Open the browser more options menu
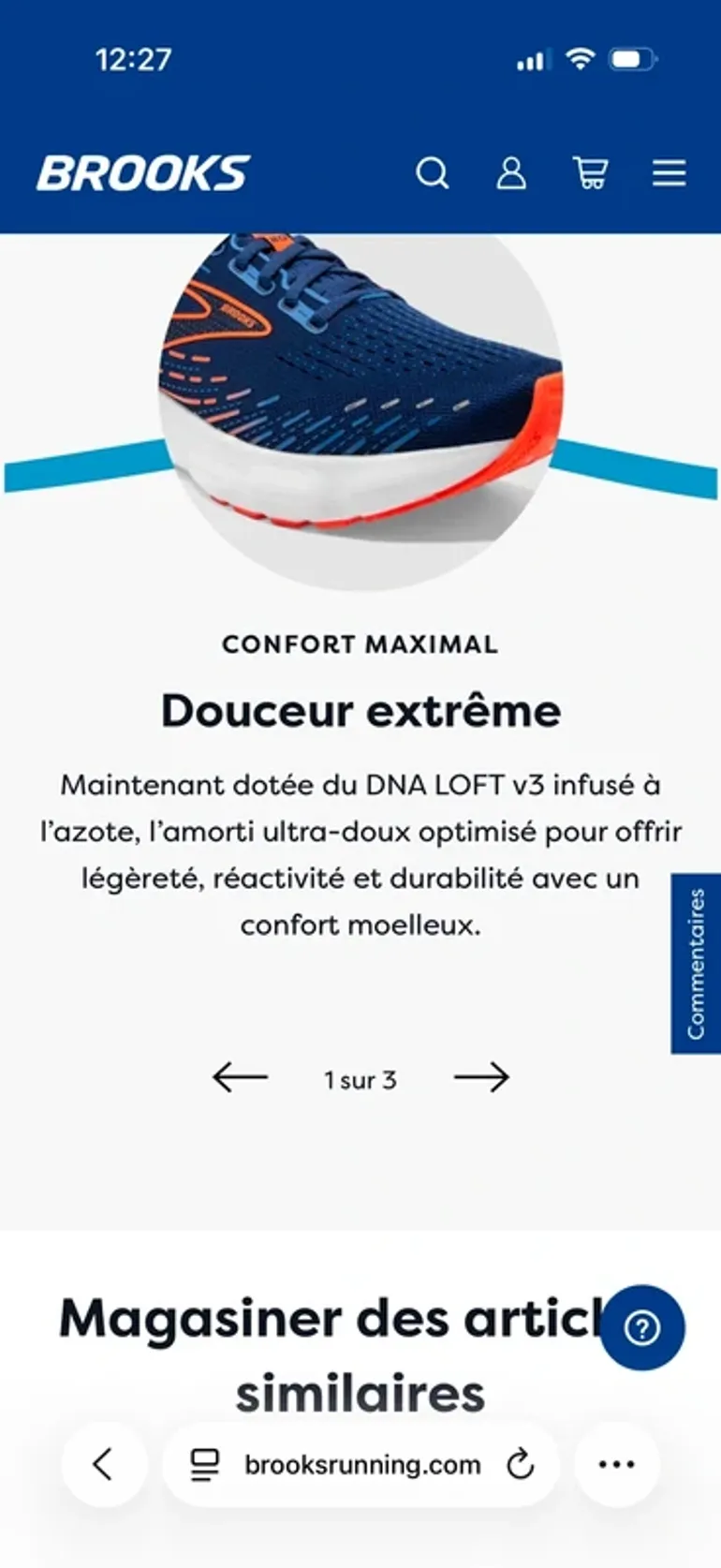Image resolution: width=721 pixels, height=1568 pixels. click(x=616, y=1464)
